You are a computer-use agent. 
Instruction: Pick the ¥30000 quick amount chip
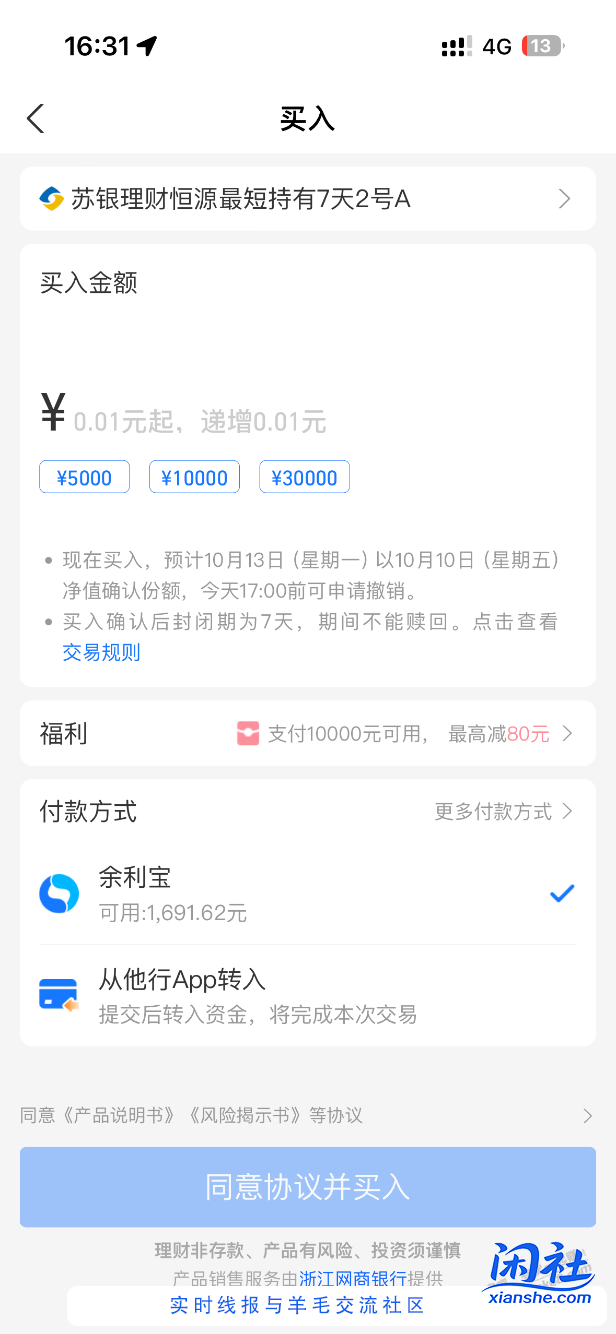[x=304, y=478]
